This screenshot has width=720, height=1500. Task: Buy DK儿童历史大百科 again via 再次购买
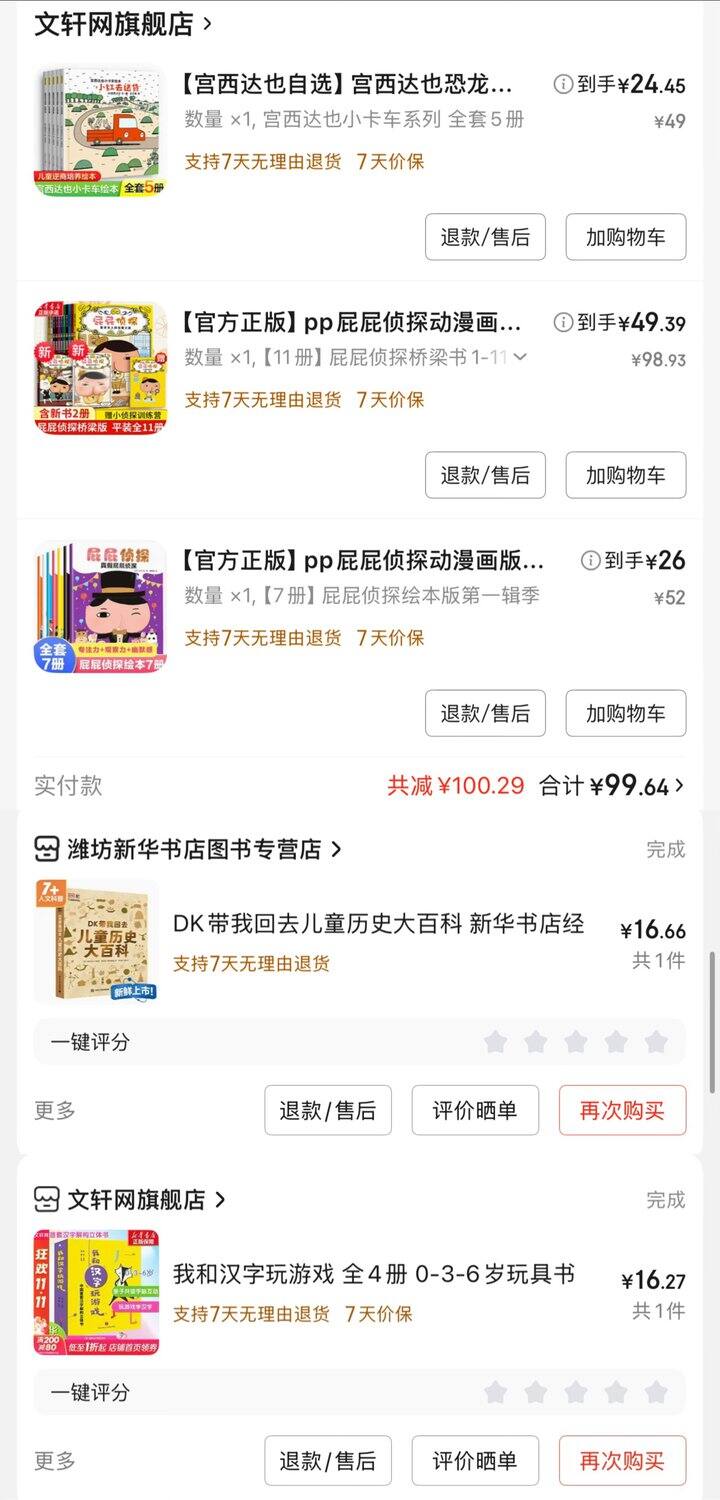click(x=622, y=1110)
